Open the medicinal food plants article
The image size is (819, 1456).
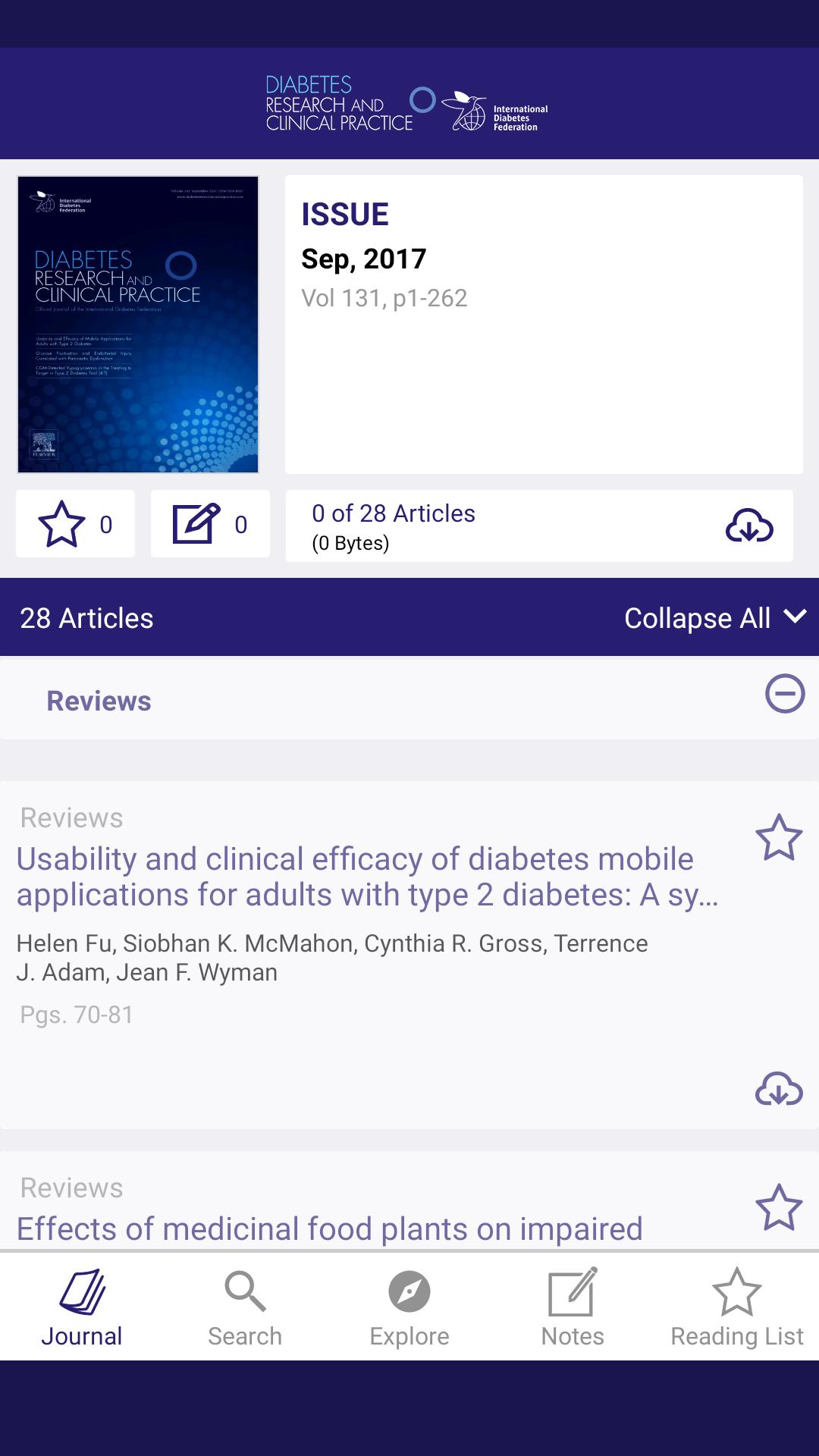tap(330, 1228)
